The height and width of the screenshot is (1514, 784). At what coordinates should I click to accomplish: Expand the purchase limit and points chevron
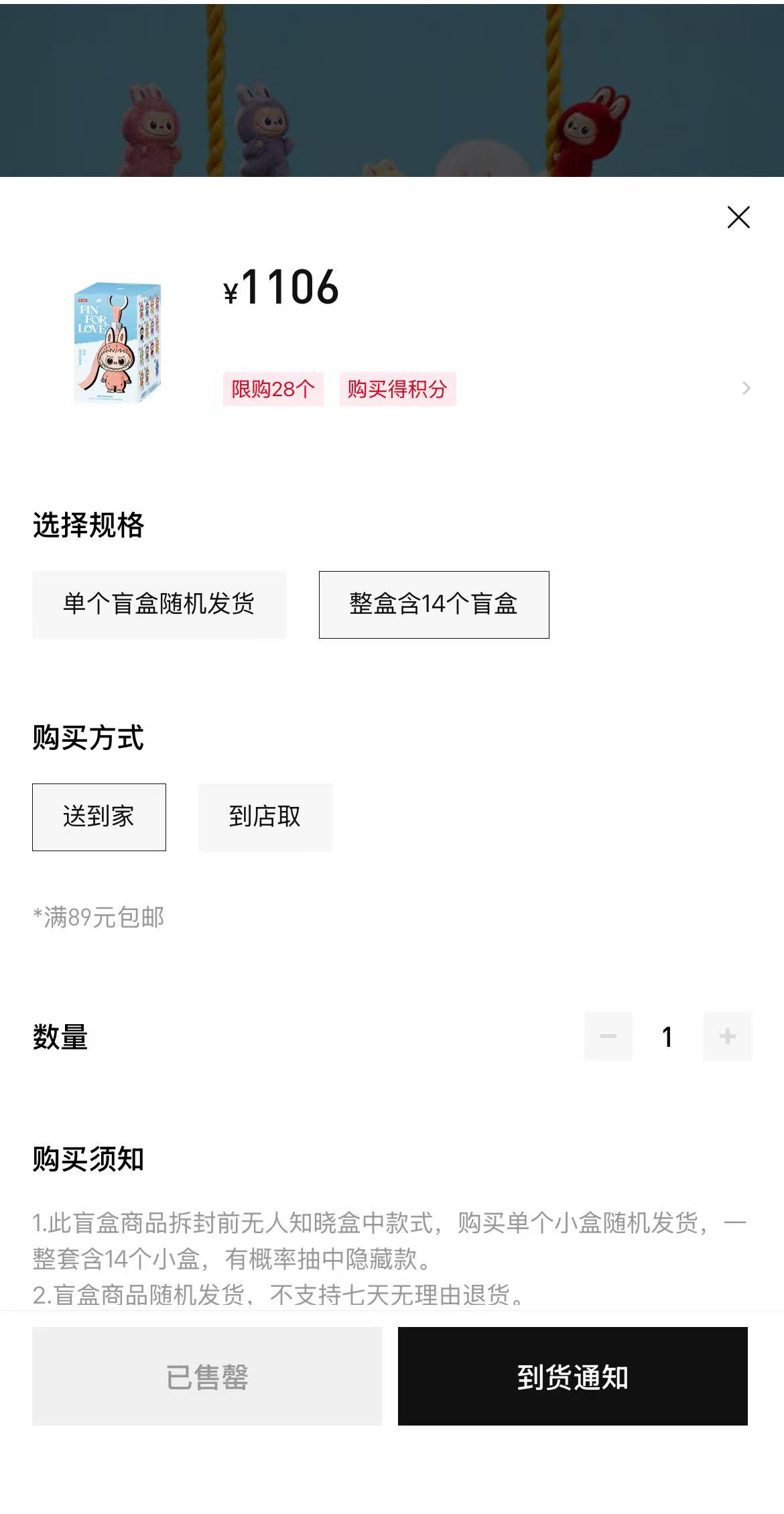(746, 388)
